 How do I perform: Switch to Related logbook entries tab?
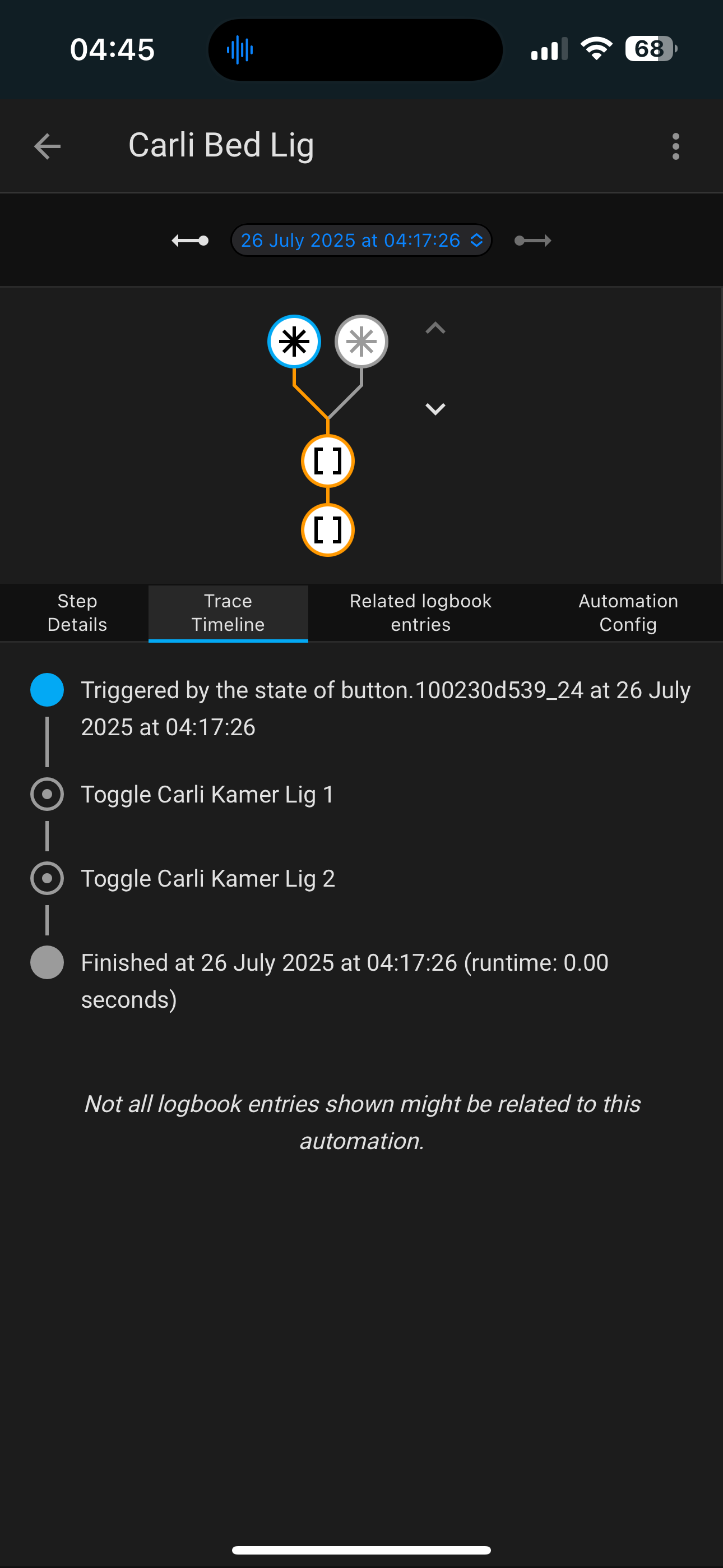(420, 612)
